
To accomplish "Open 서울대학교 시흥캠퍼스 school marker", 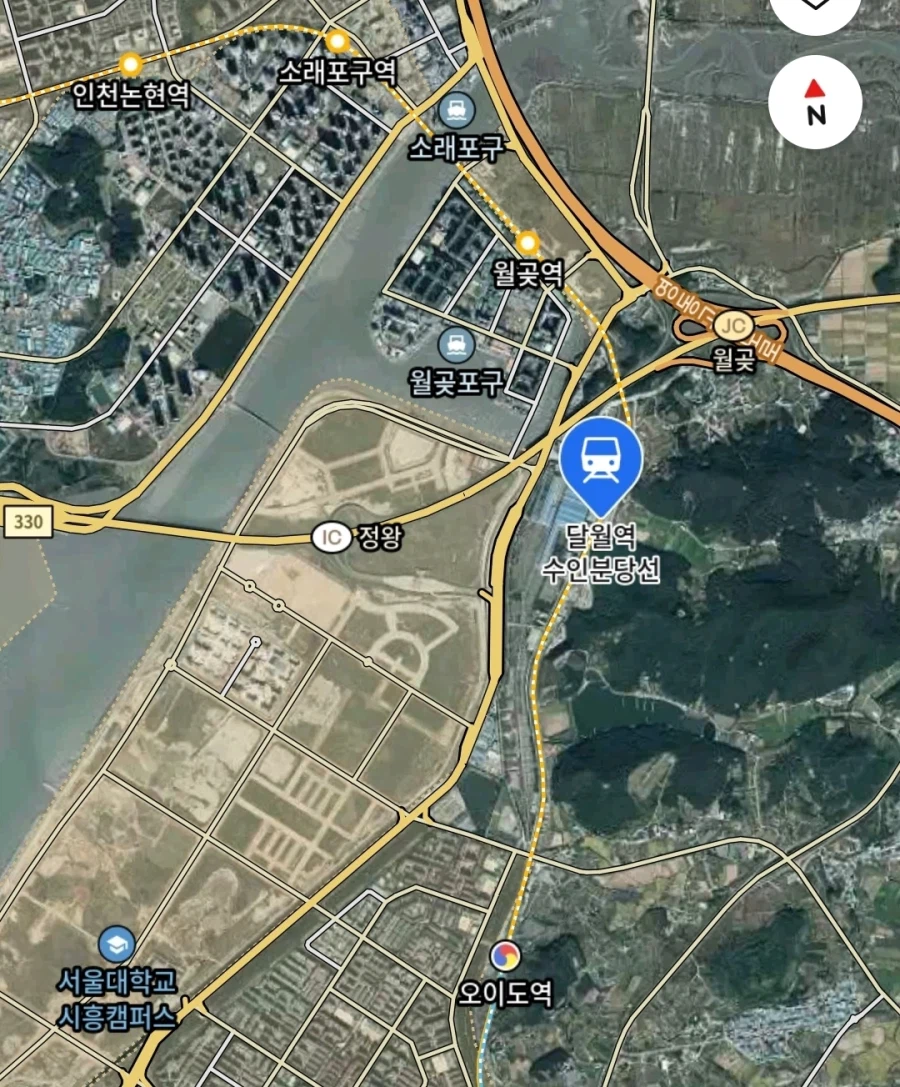I will (117, 944).
